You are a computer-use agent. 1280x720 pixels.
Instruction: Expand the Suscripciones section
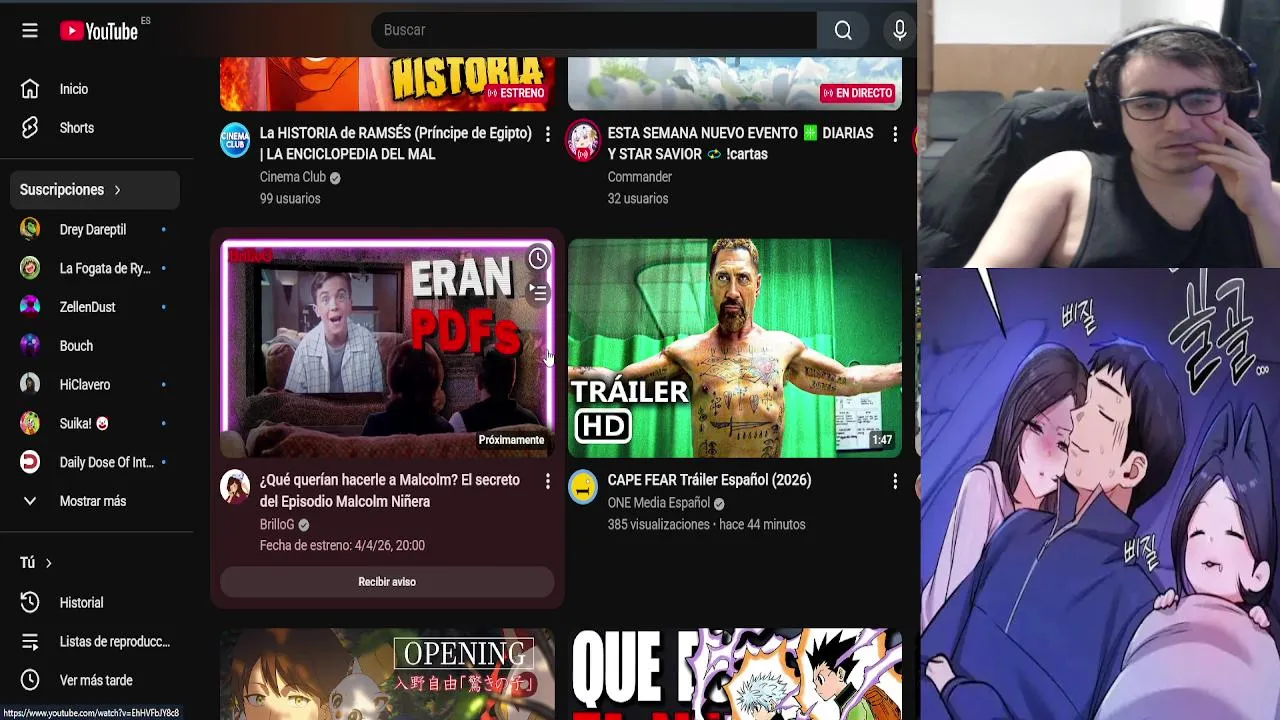point(70,190)
